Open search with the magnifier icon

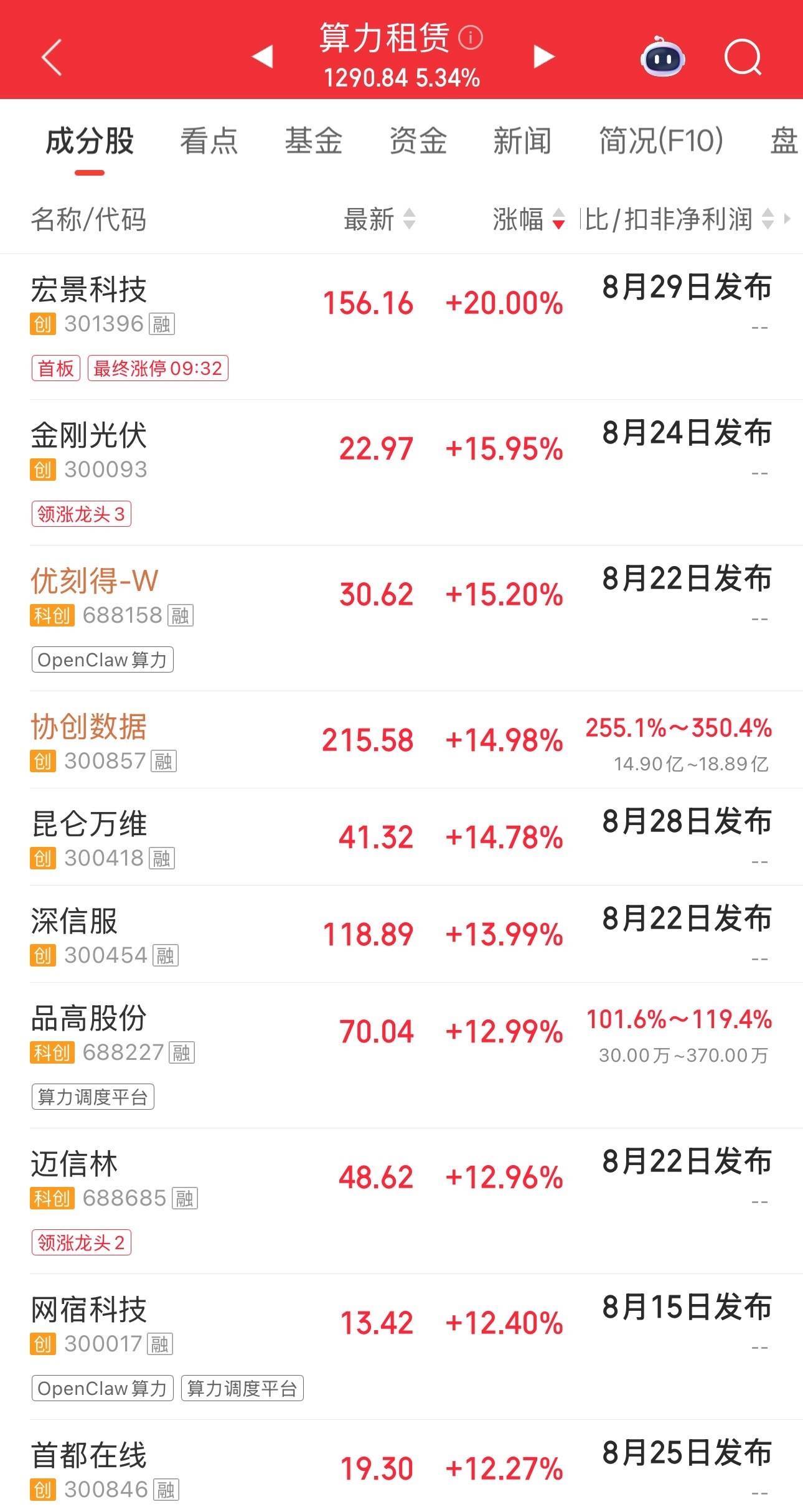(743, 57)
